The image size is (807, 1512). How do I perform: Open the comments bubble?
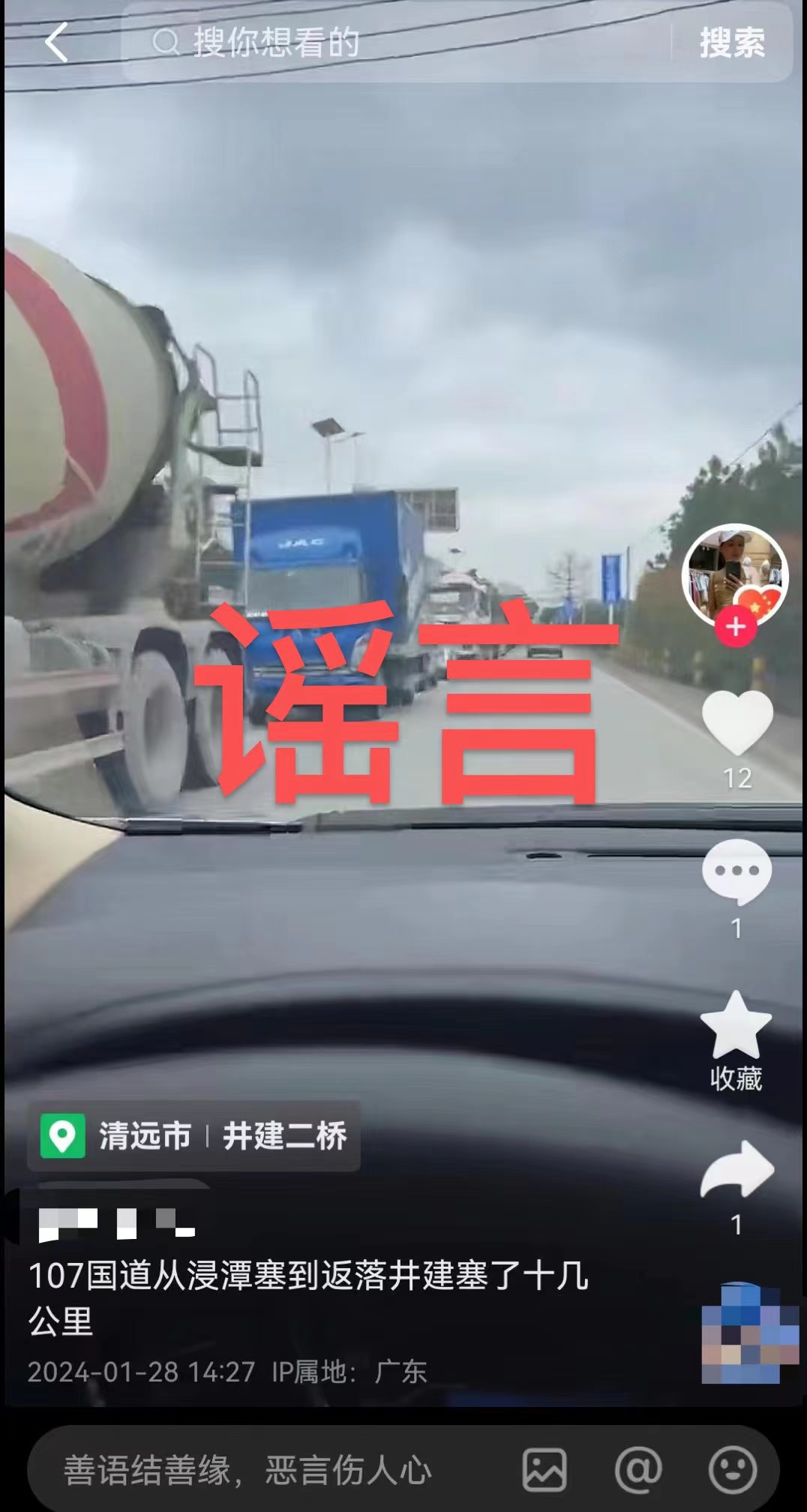click(x=736, y=871)
